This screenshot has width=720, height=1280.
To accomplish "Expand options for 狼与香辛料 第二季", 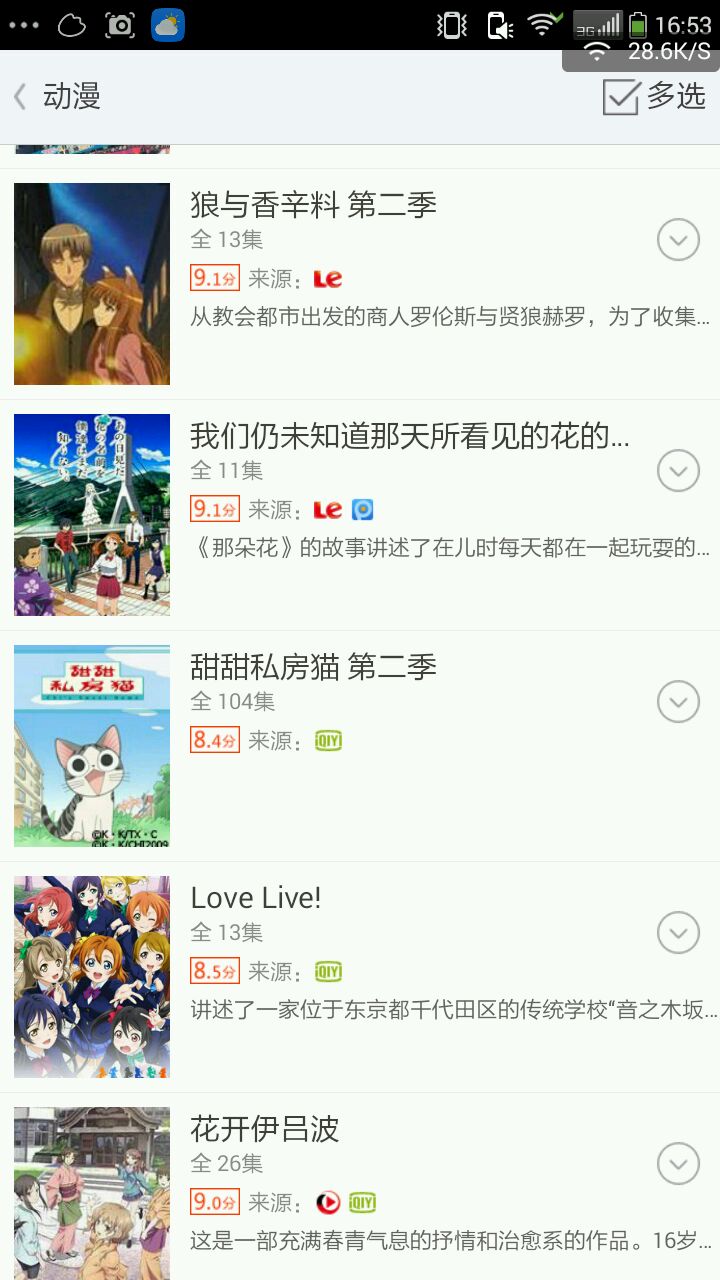I will click(x=678, y=240).
